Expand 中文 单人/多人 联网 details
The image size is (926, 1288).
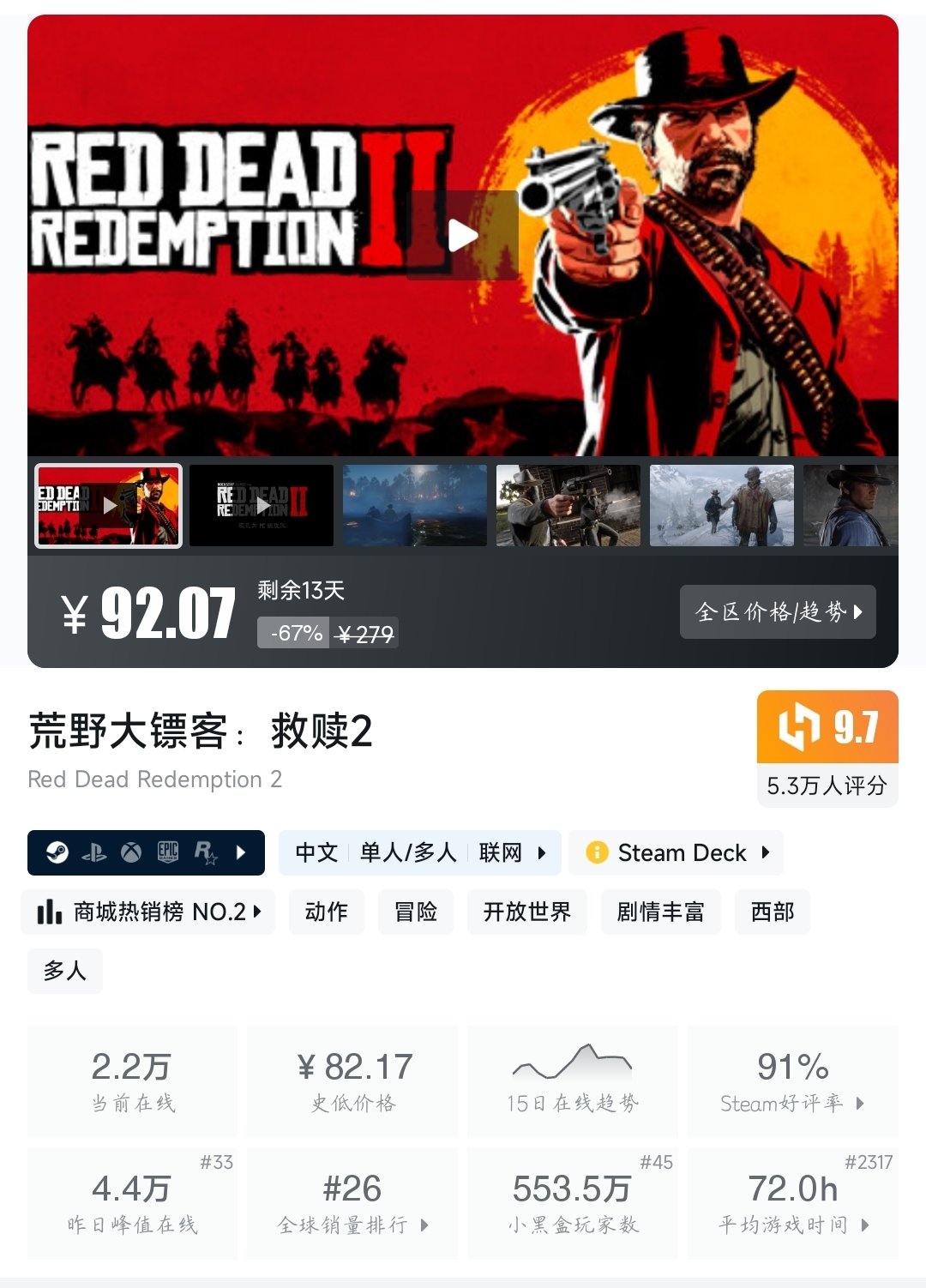click(420, 852)
